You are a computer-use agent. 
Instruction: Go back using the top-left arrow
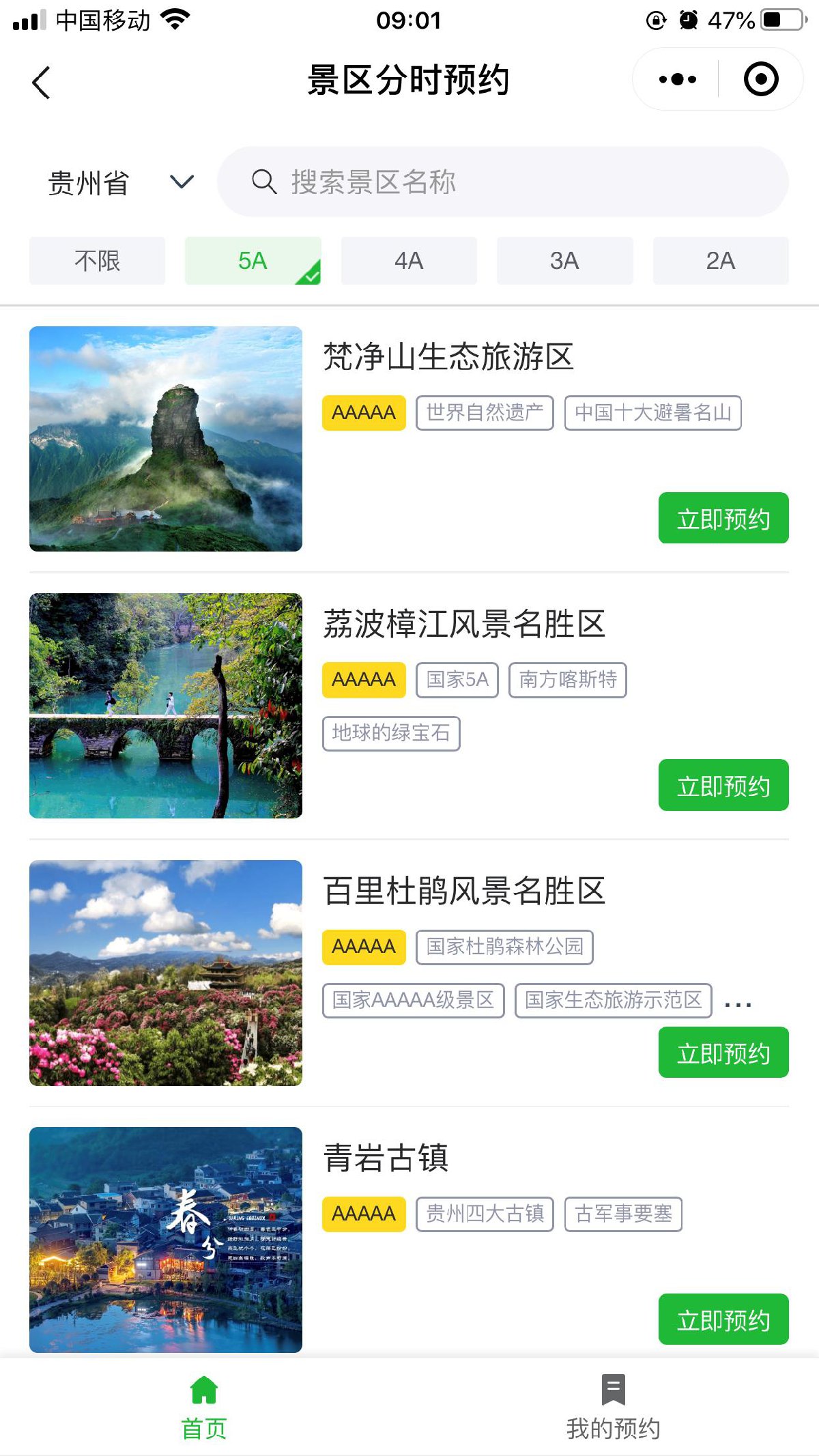point(41,83)
